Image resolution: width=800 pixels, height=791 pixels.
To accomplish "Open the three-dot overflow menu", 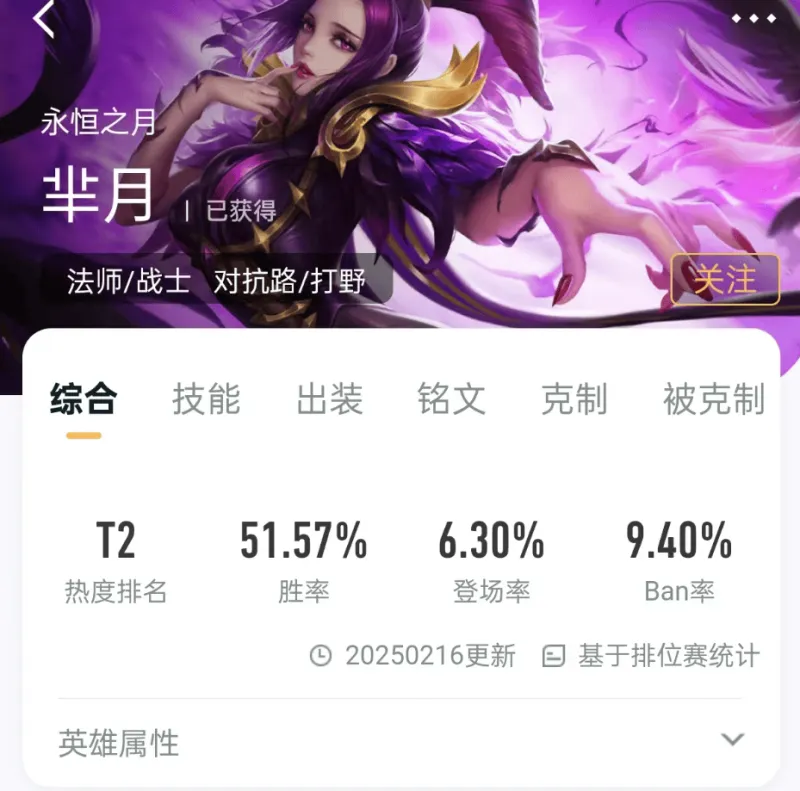I will tap(753, 18).
